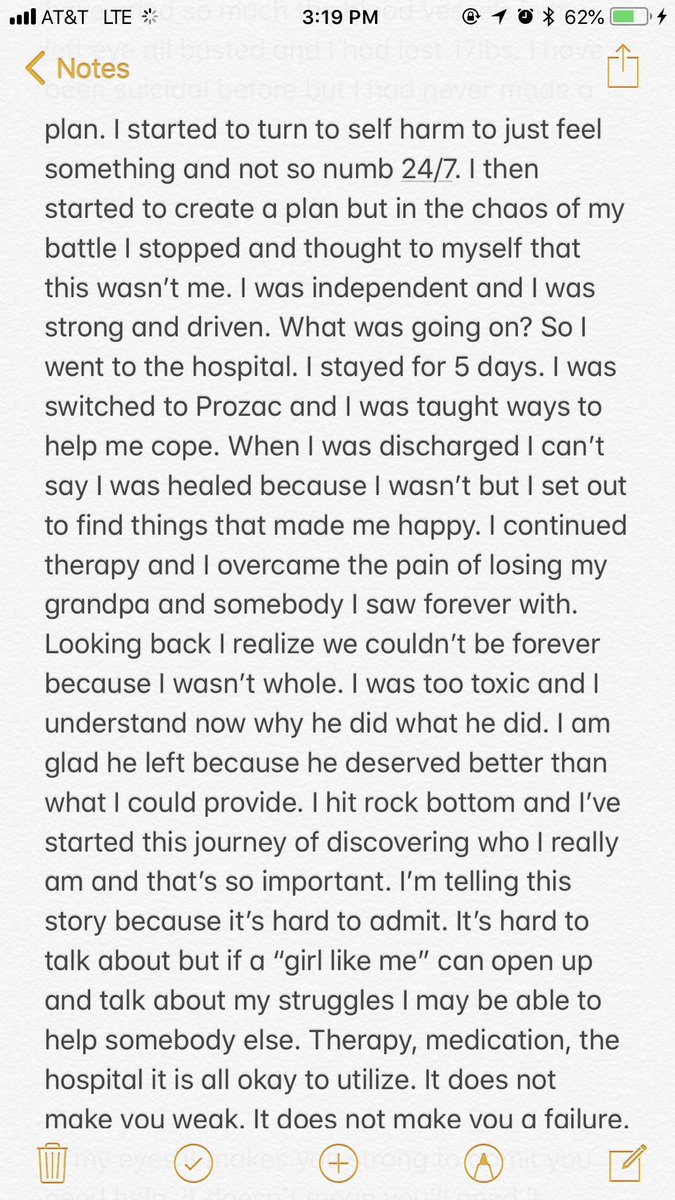
Task: Go back to the Notes list
Action: pos(78,69)
